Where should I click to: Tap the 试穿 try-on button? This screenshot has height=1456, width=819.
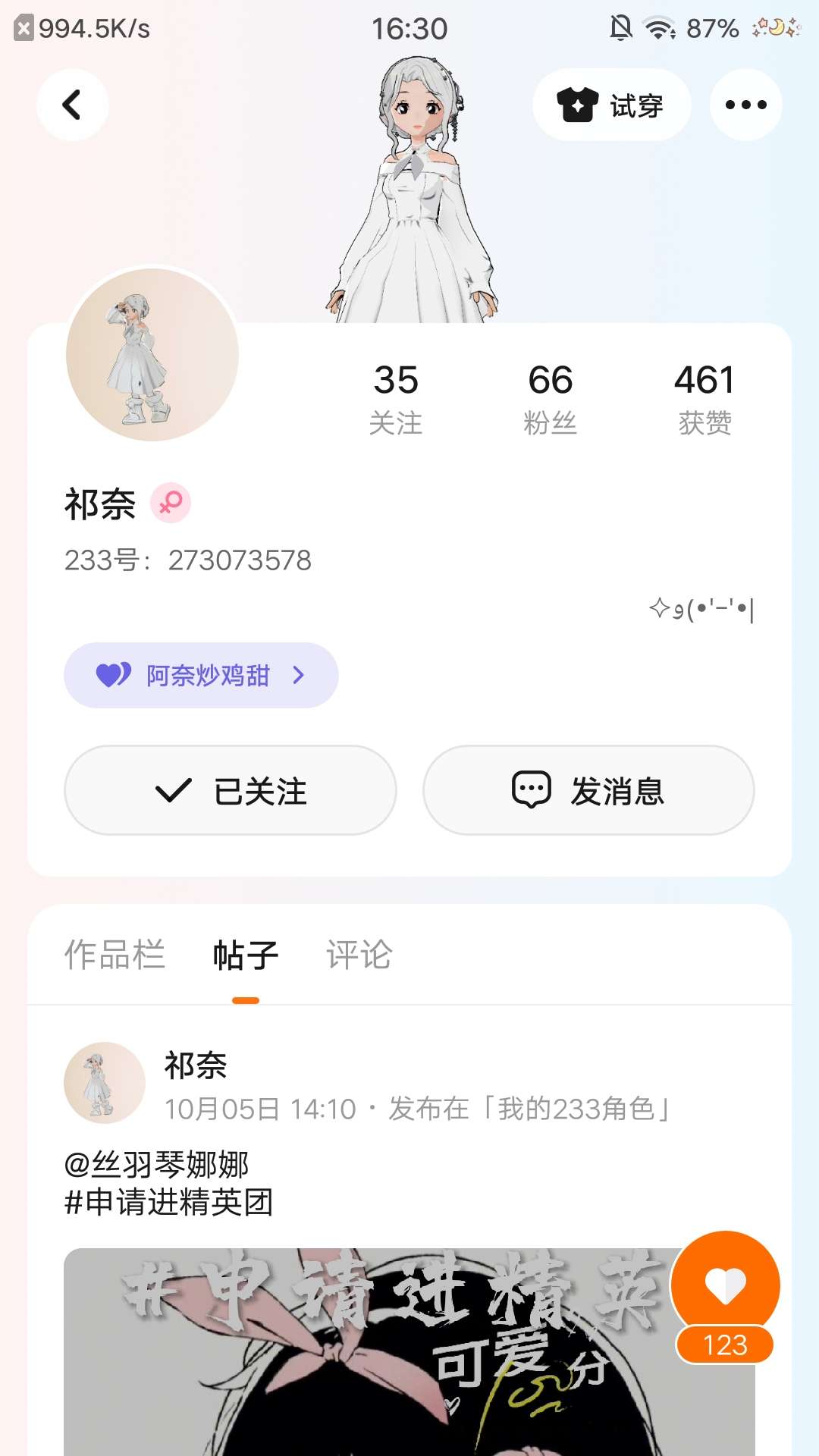[611, 105]
